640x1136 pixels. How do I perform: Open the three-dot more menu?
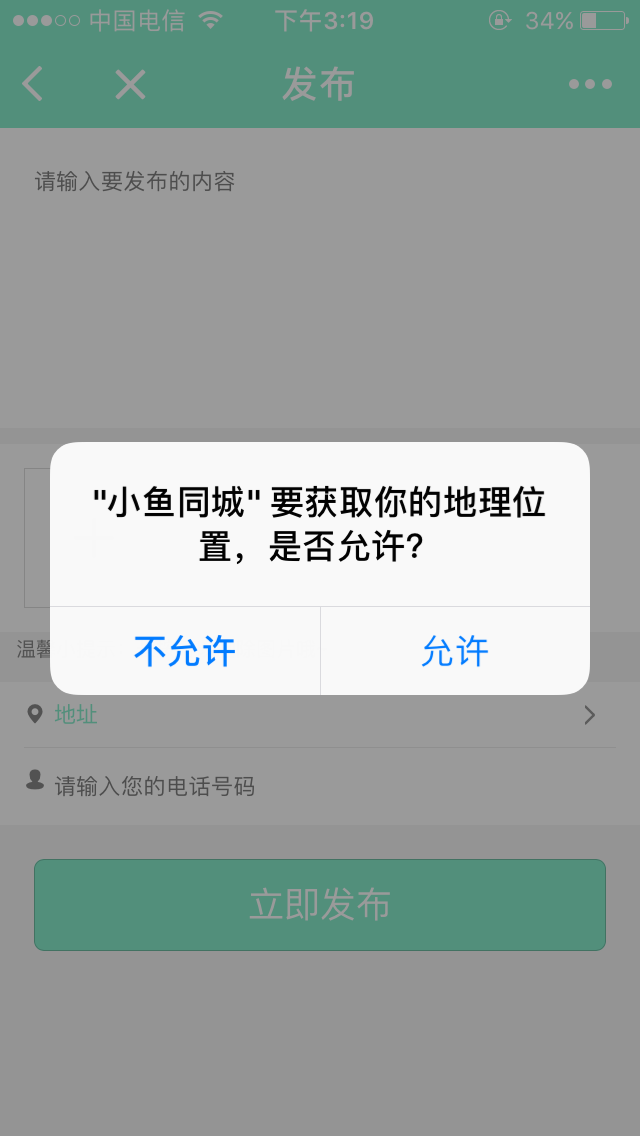click(x=590, y=84)
